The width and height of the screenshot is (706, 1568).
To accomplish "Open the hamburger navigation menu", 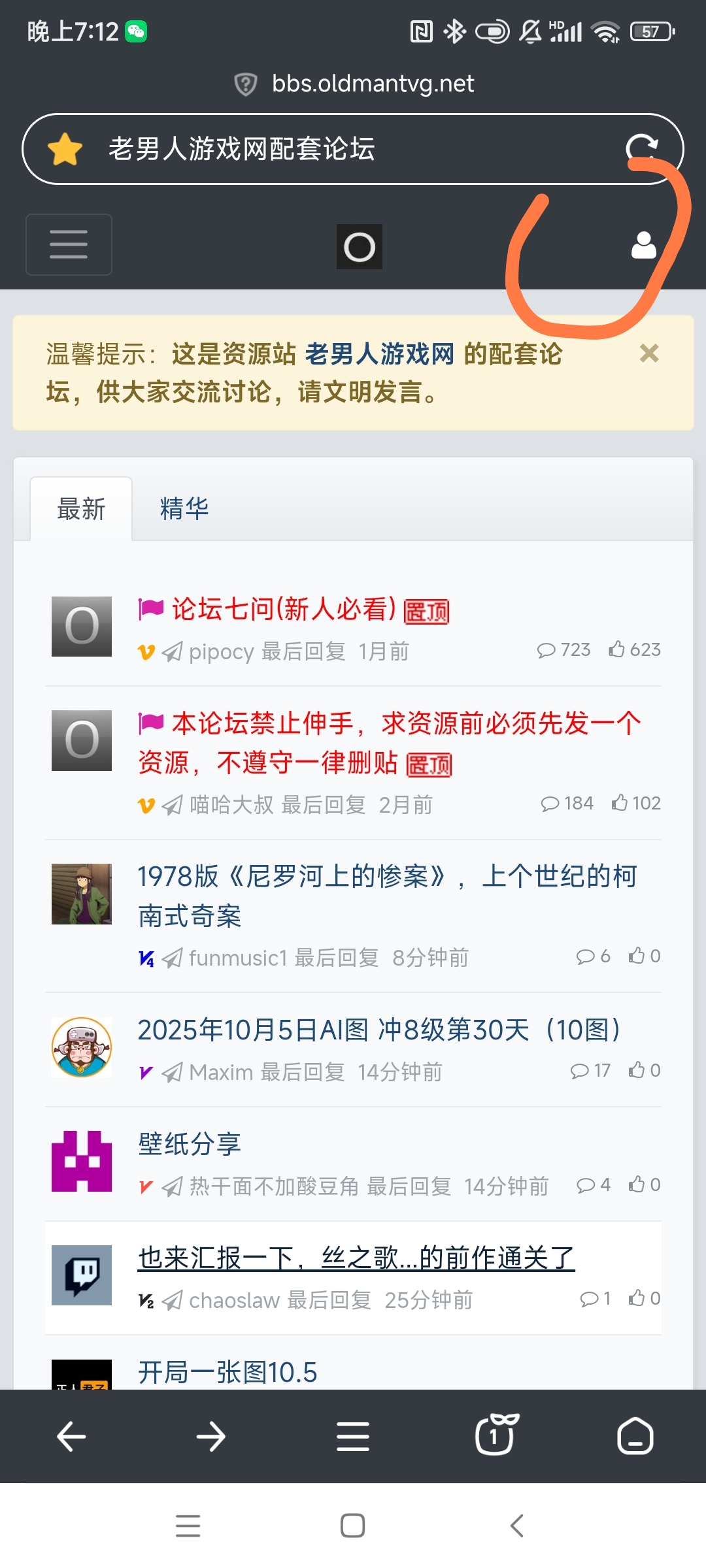I will pyautogui.click(x=69, y=244).
